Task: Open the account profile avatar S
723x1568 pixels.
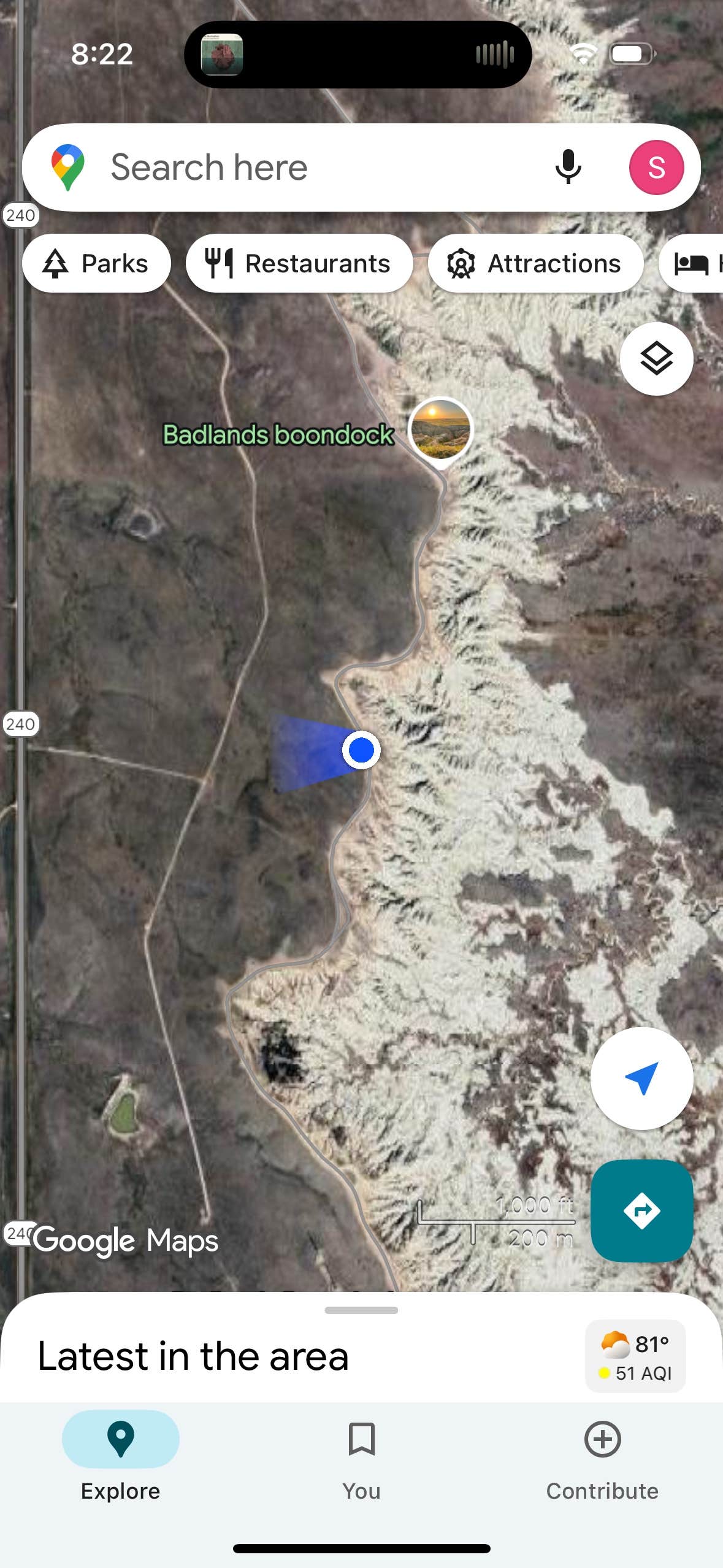Action: [x=656, y=167]
